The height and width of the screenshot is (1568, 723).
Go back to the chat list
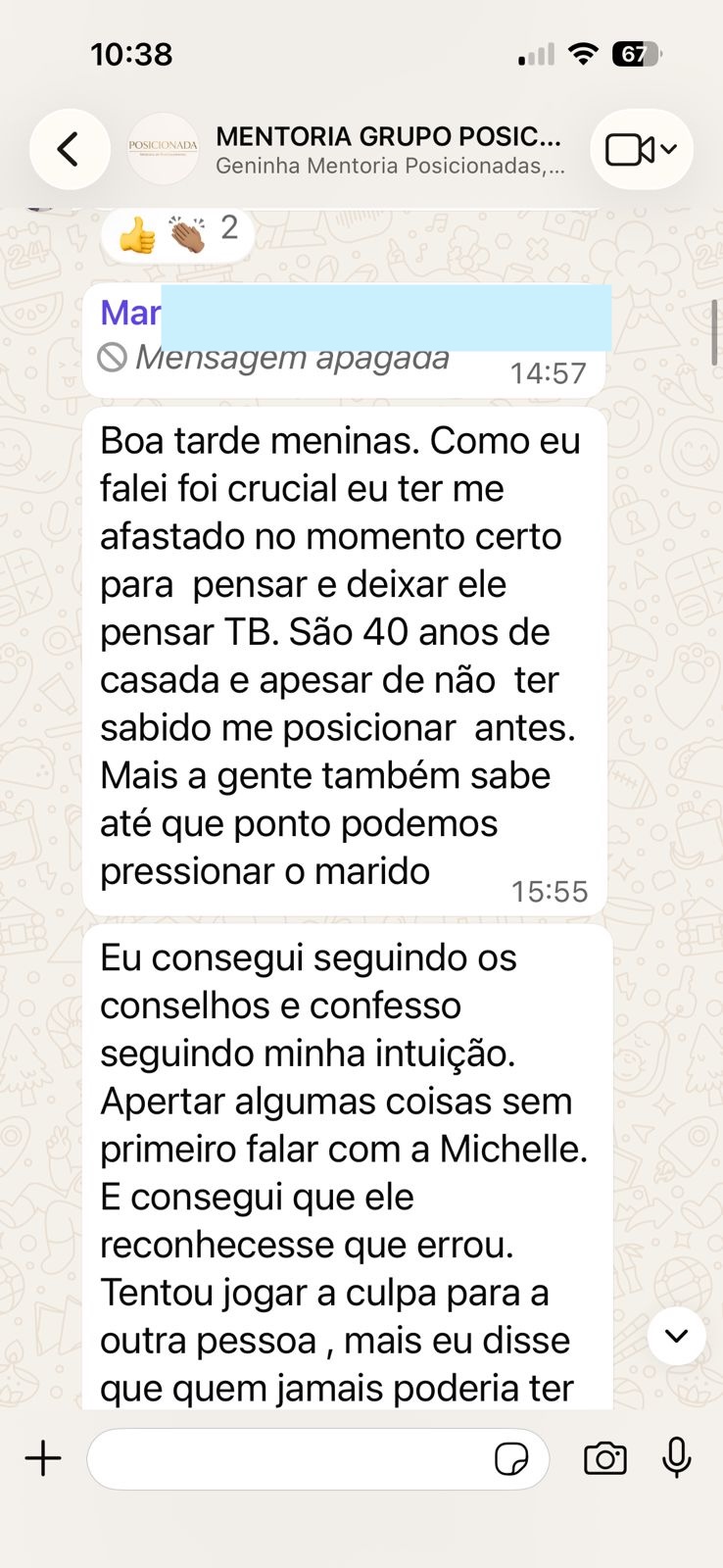[x=70, y=150]
